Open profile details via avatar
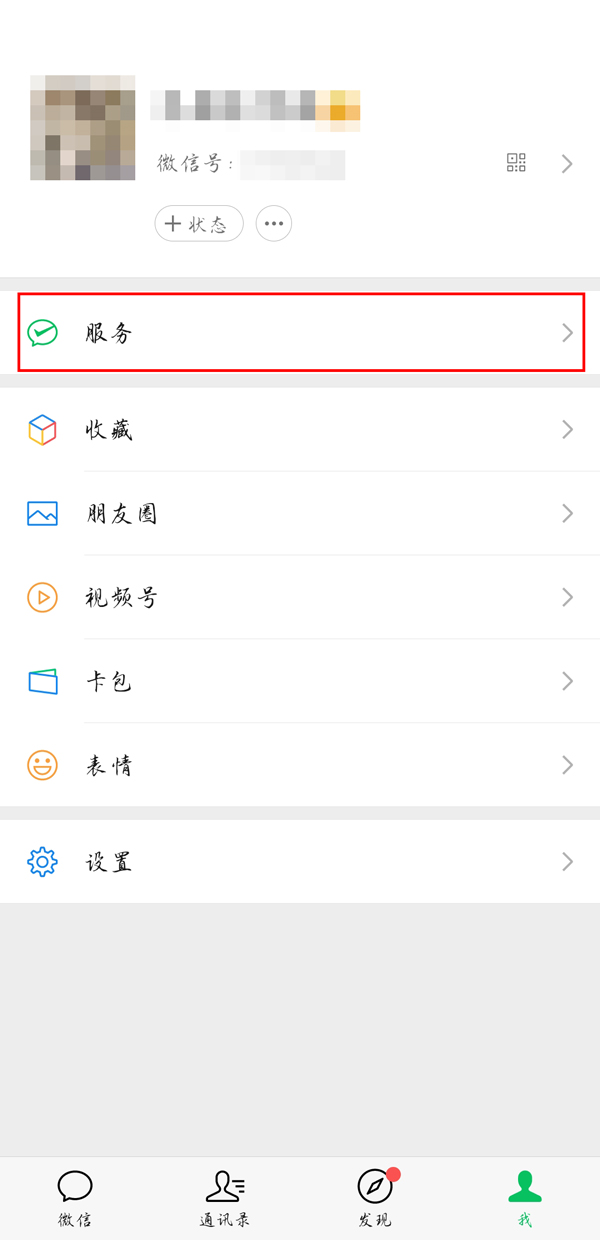The width and height of the screenshot is (600, 1240). (82, 127)
